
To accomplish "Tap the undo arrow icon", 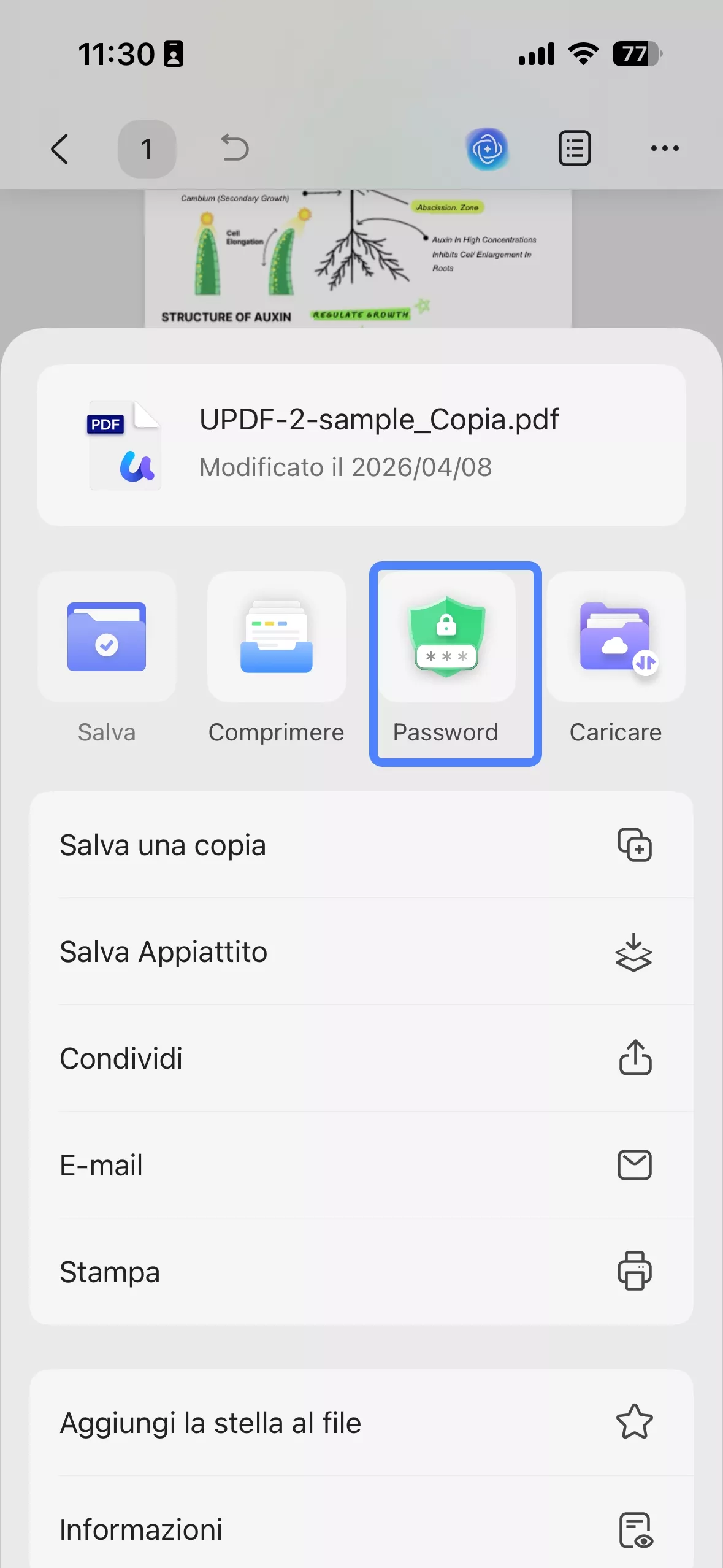I will coord(235,148).
